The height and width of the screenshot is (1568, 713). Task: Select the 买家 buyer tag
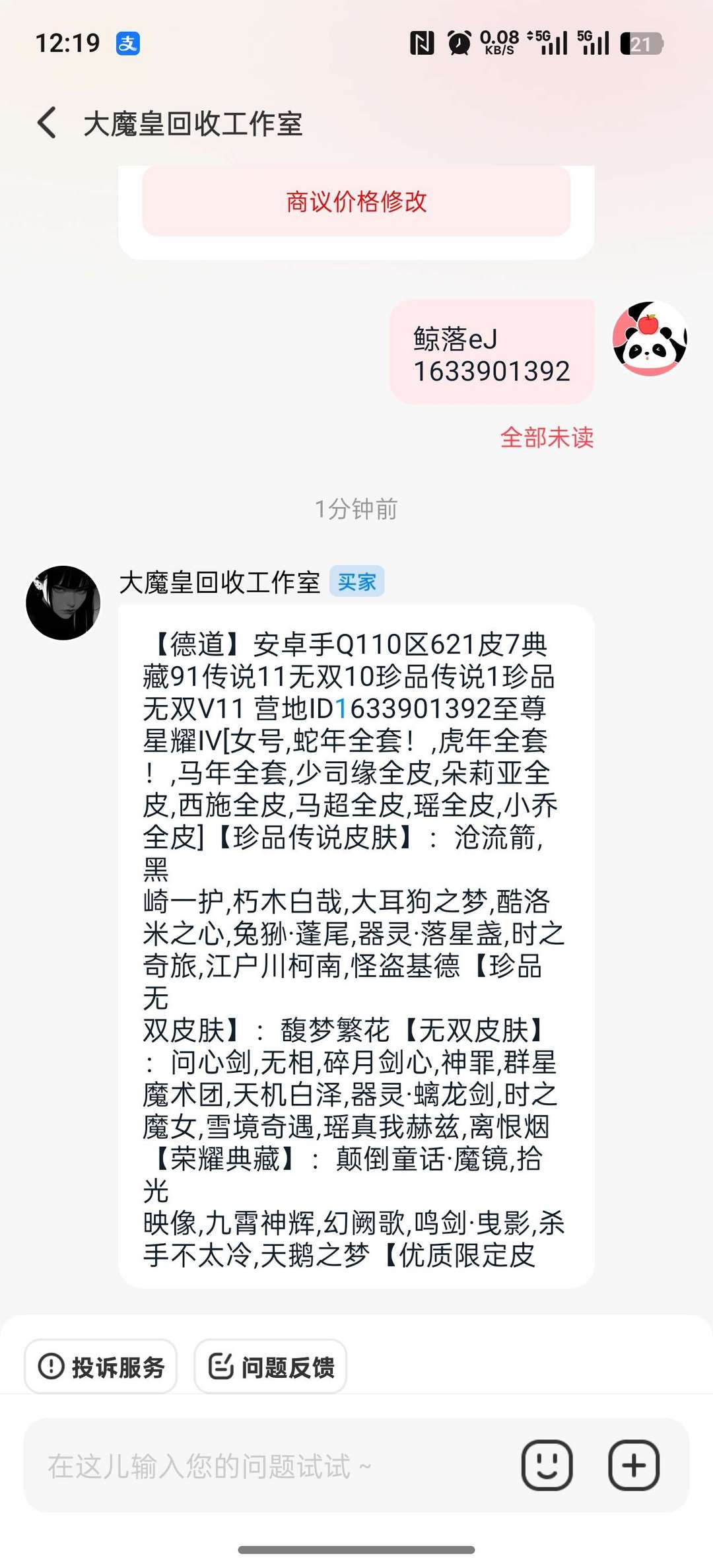coord(357,582)
